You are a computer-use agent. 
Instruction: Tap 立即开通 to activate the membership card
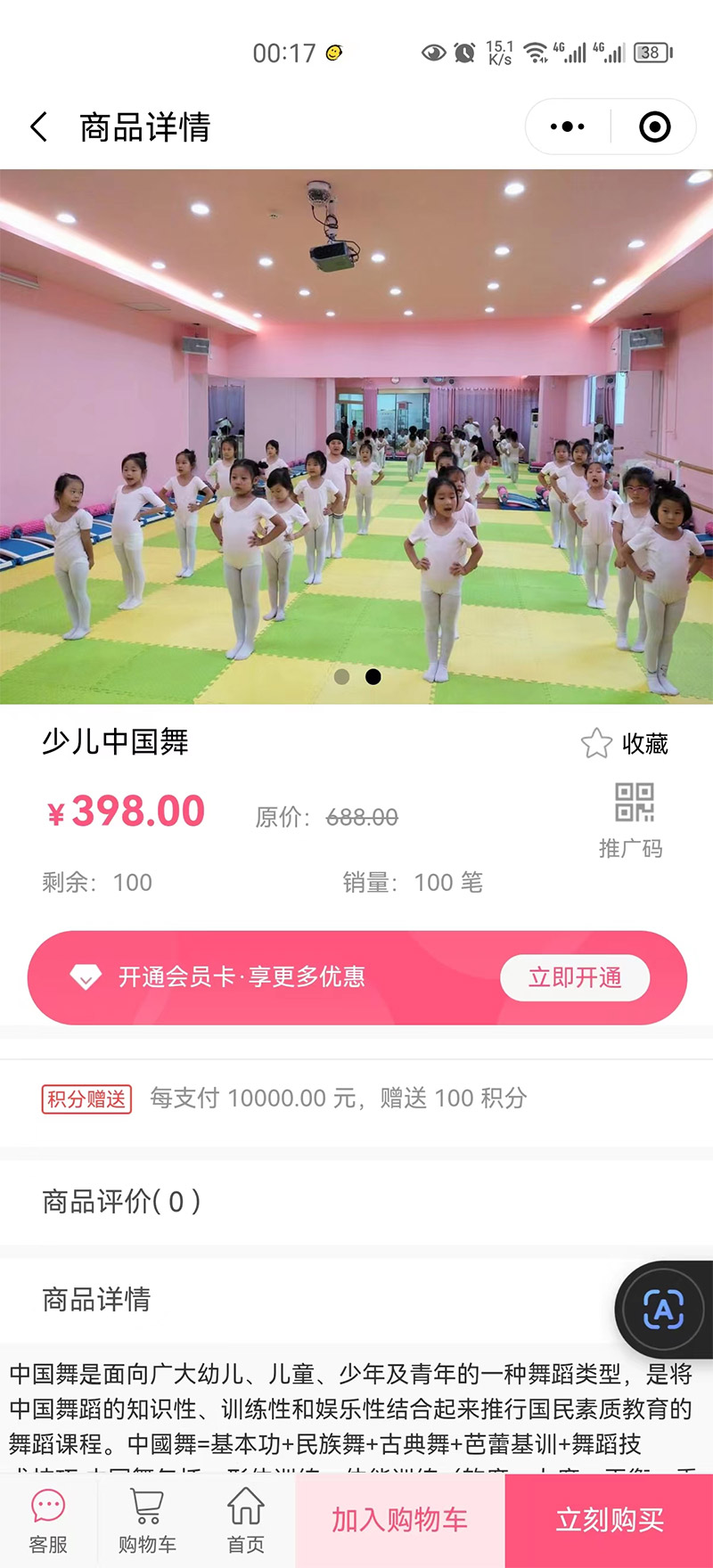[575, 977]
